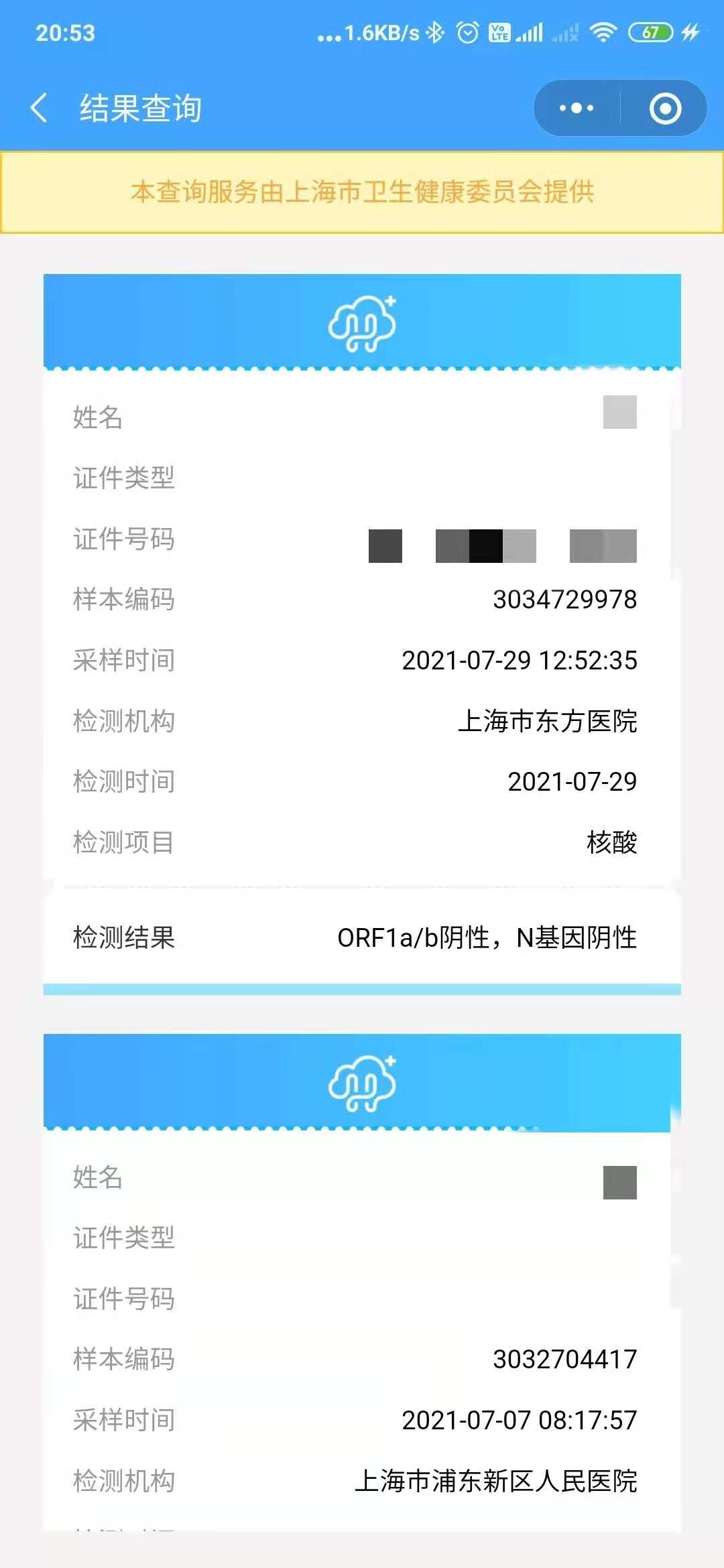The image size is (724, 1568).
Task: Open the mini program more options menu
Action: [577, 108]
